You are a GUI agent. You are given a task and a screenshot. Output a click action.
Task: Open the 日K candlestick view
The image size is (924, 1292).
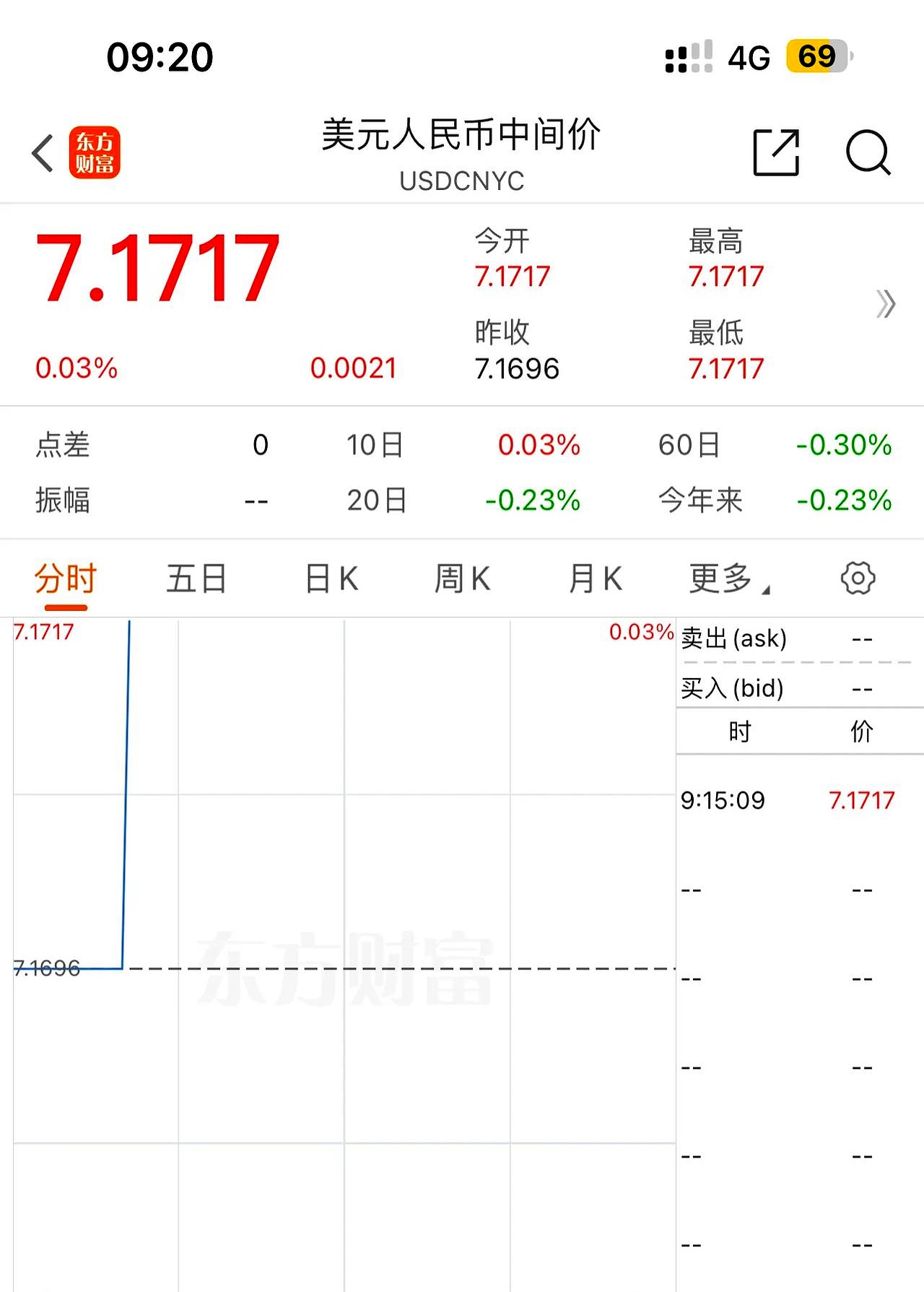click(329, 578)
